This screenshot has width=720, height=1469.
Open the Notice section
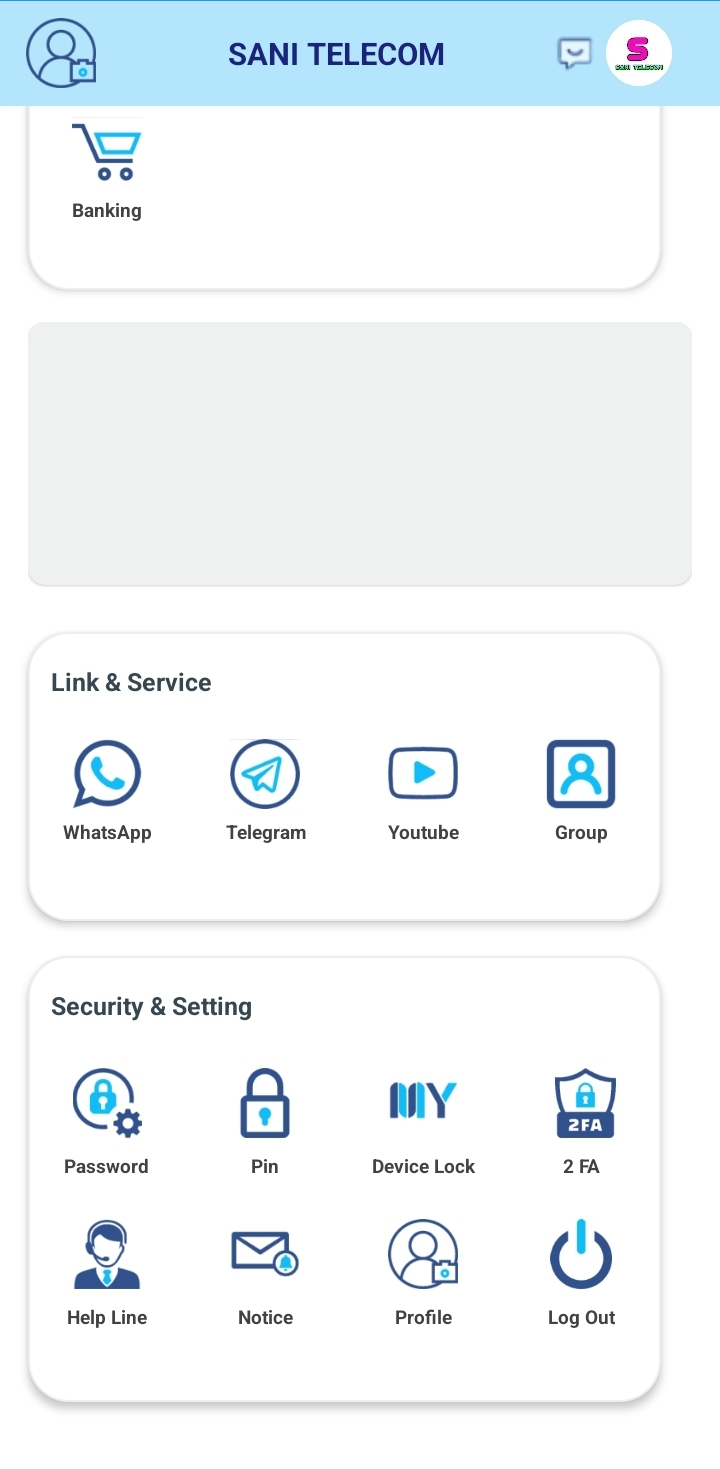pos(265,1274)
